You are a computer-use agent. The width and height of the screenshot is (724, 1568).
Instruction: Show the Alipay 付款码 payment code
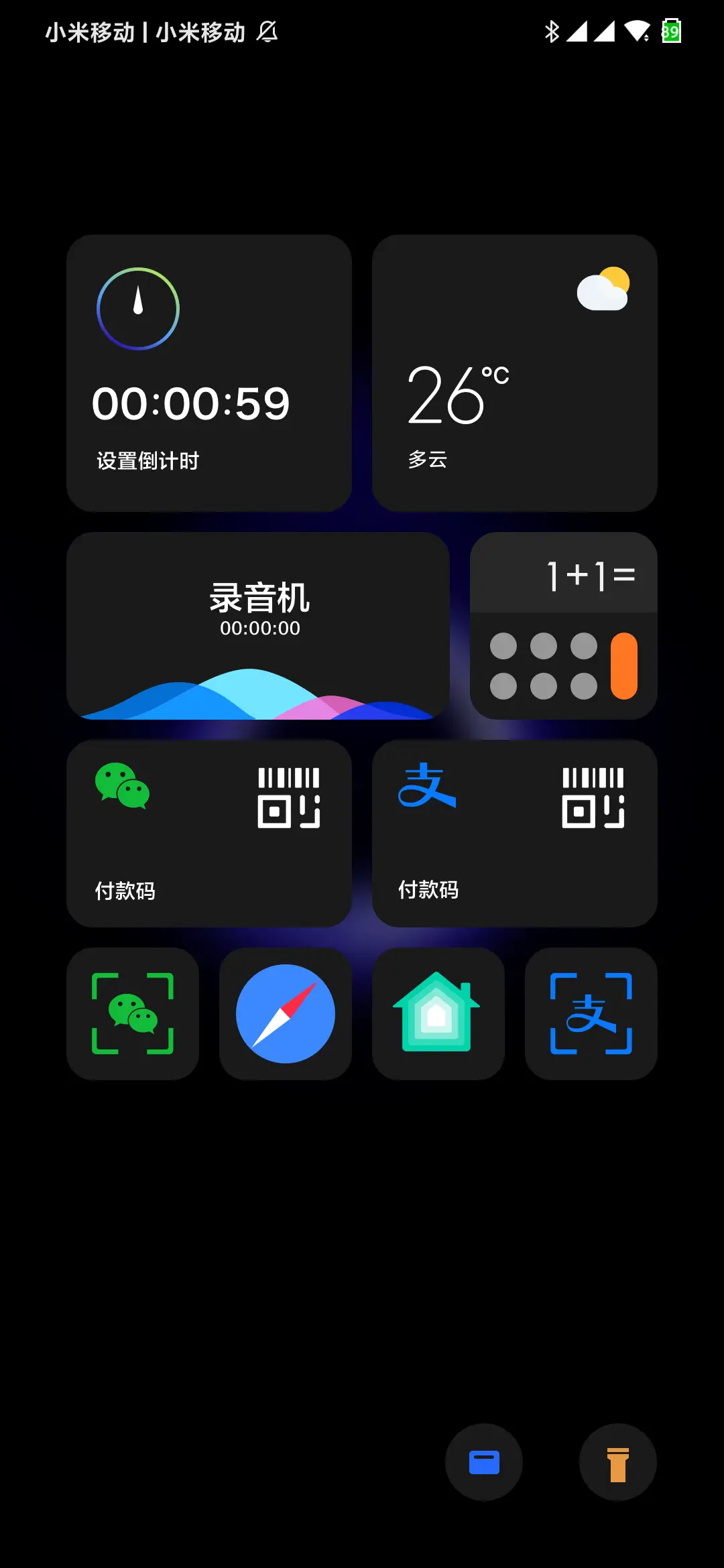(516, 834)
